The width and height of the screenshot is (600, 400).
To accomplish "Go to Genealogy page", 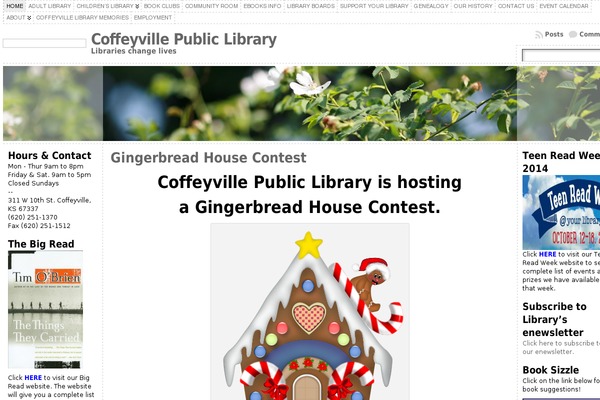I will pyautogui.click(x=431, y=6).
